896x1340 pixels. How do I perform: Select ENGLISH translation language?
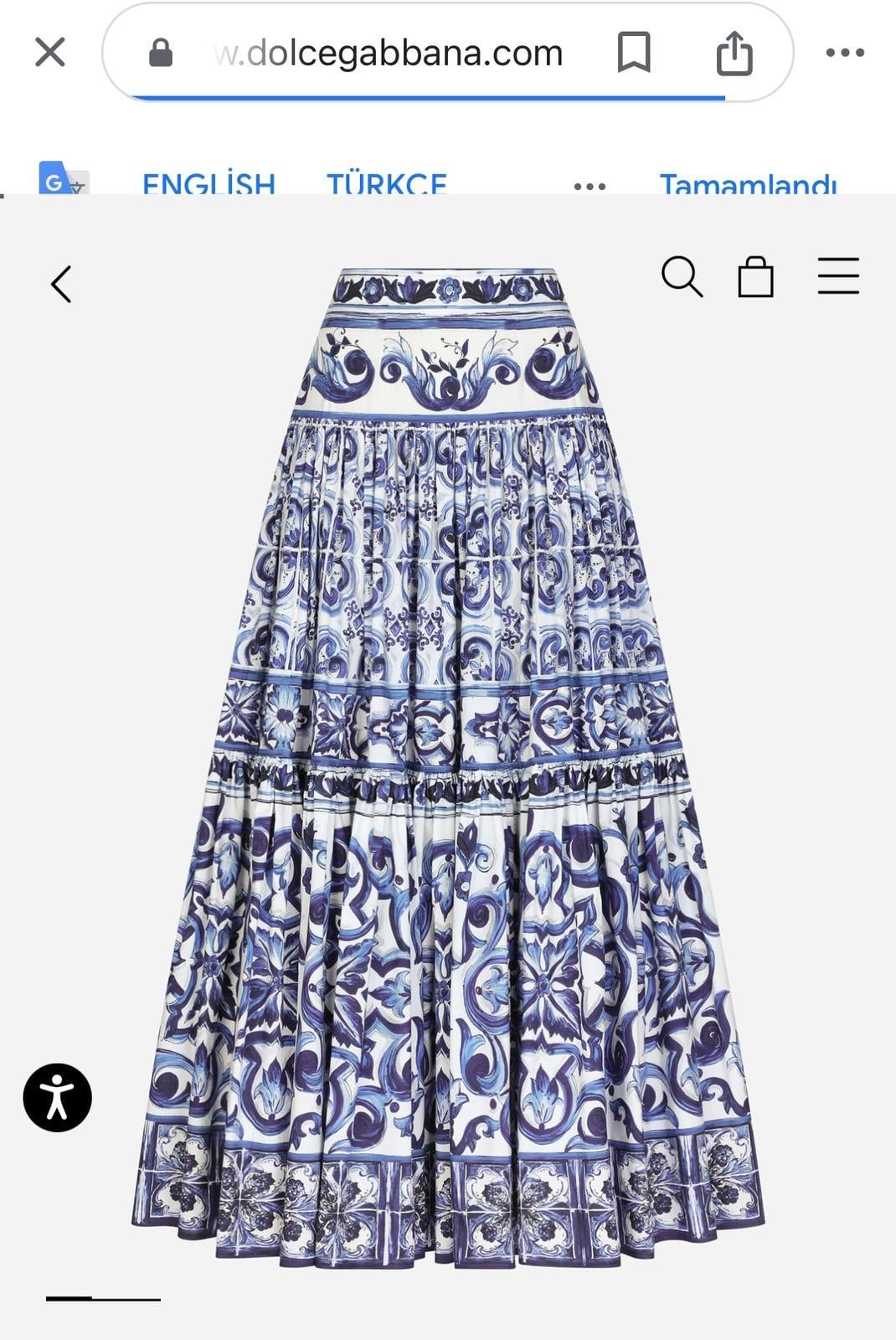coord(209,183)
